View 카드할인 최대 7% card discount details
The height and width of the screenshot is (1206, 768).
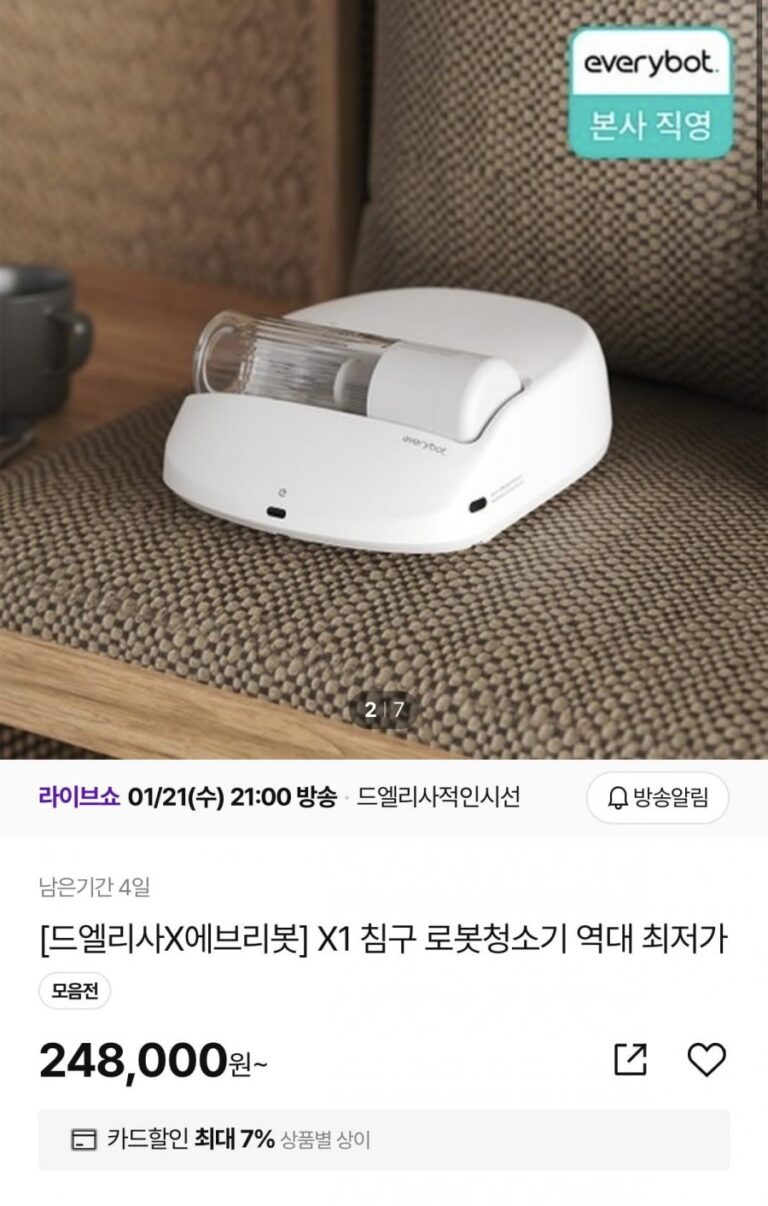[384, 1139]
